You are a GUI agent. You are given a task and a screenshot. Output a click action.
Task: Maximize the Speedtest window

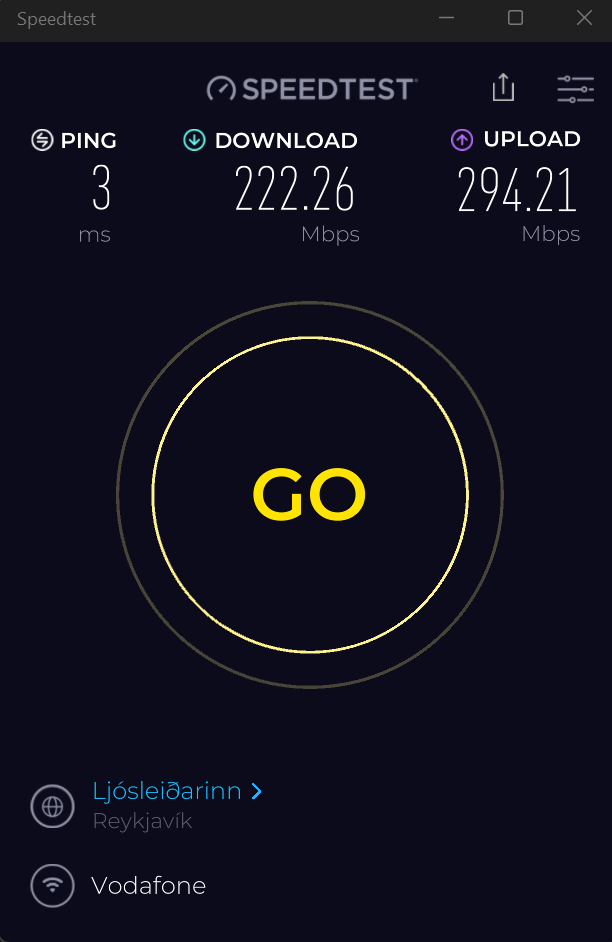[x=515, y=18]
